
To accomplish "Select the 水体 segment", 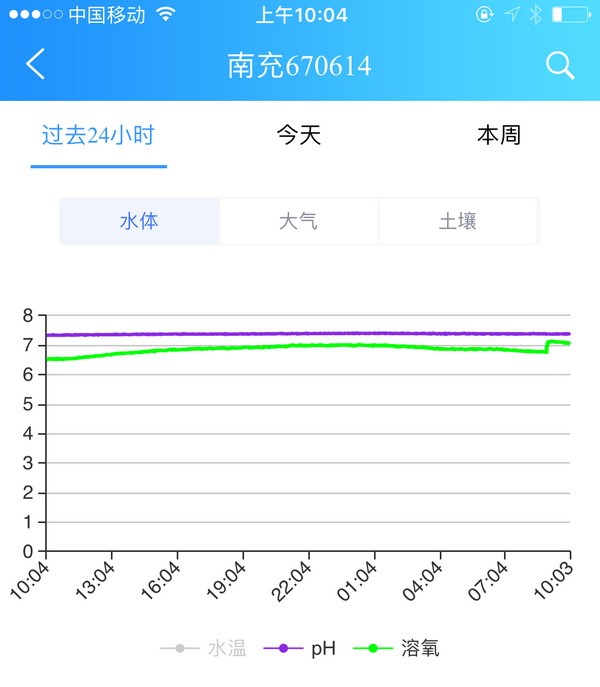I will pyautogui.click(x=139, y=221).
